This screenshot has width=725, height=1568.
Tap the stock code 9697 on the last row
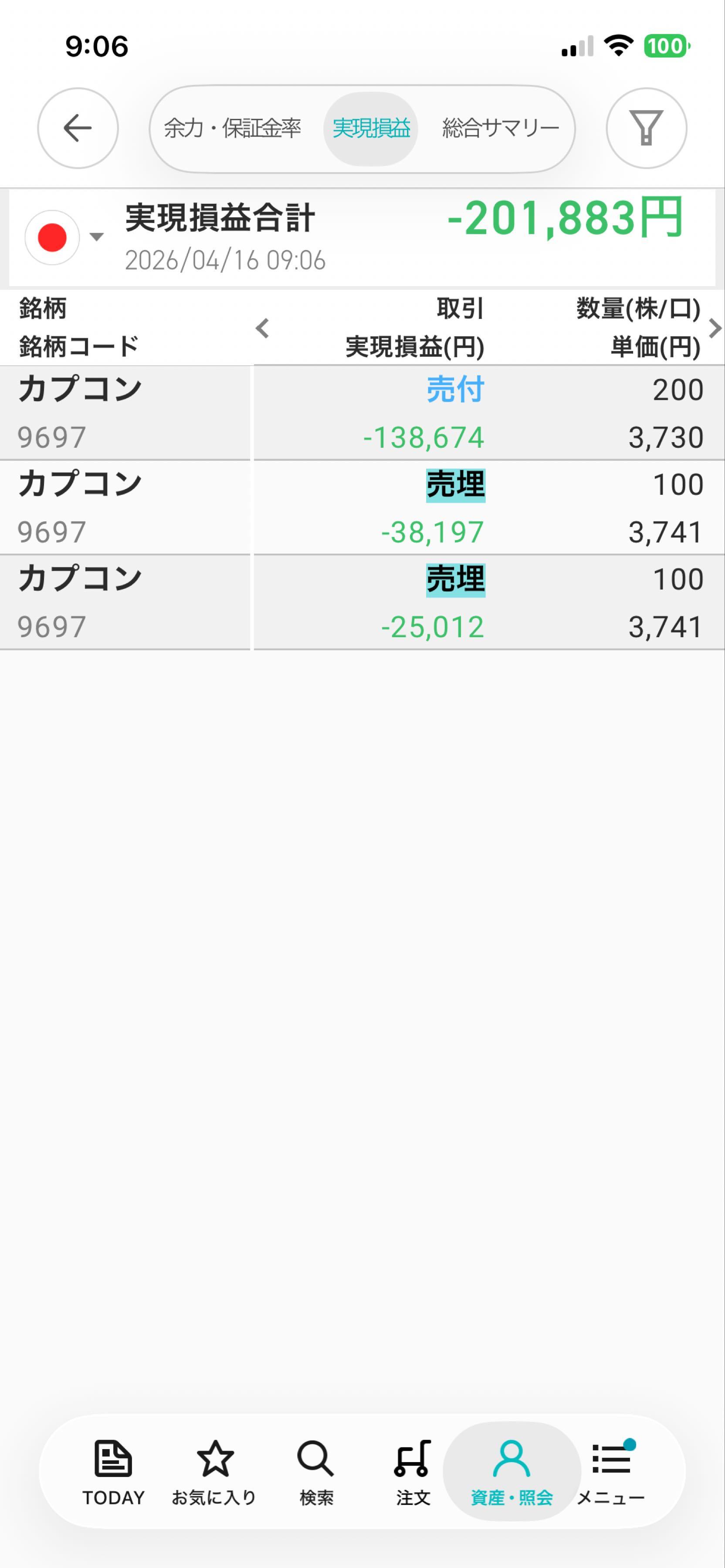click(50, 625)
